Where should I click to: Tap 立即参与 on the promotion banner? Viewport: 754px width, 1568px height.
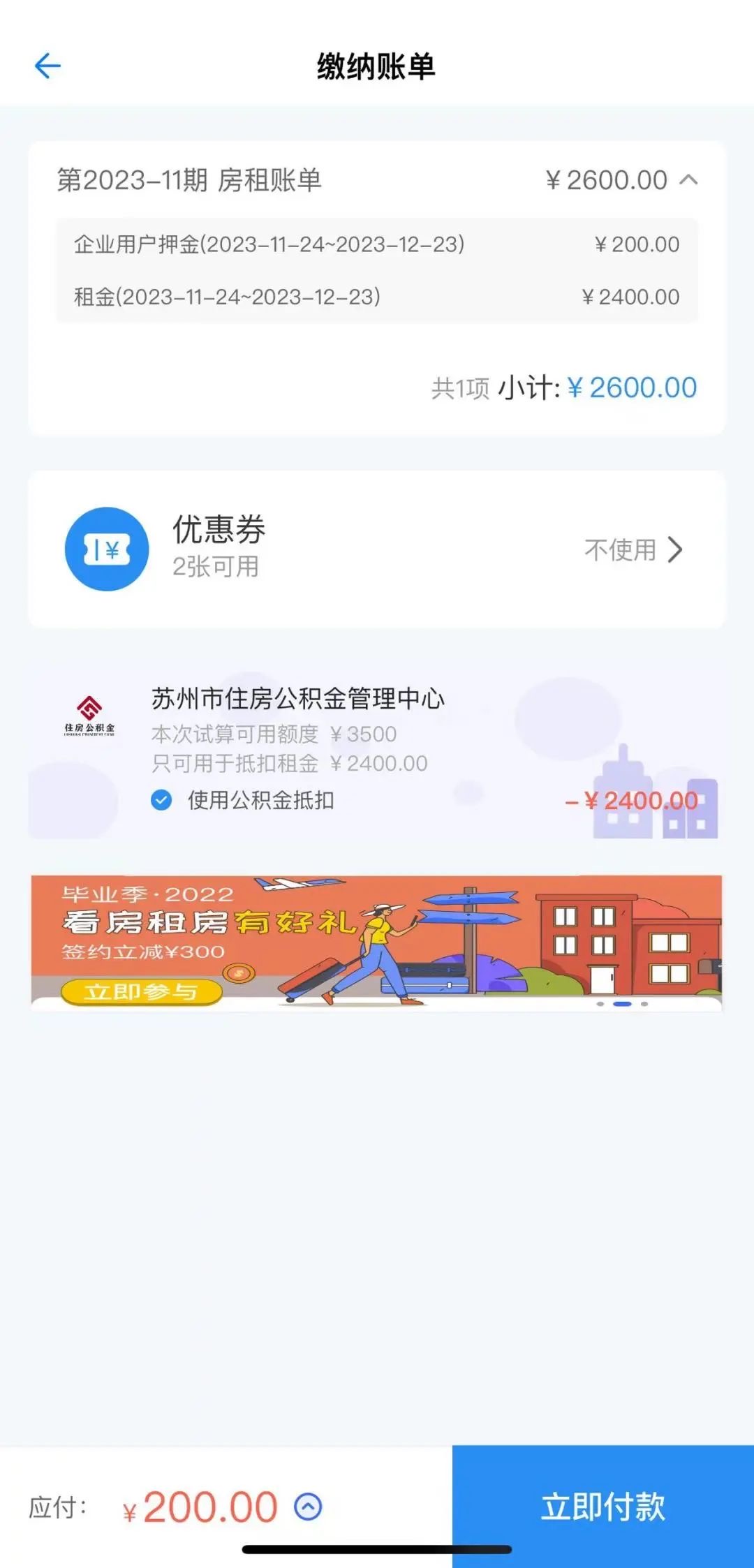141,991
